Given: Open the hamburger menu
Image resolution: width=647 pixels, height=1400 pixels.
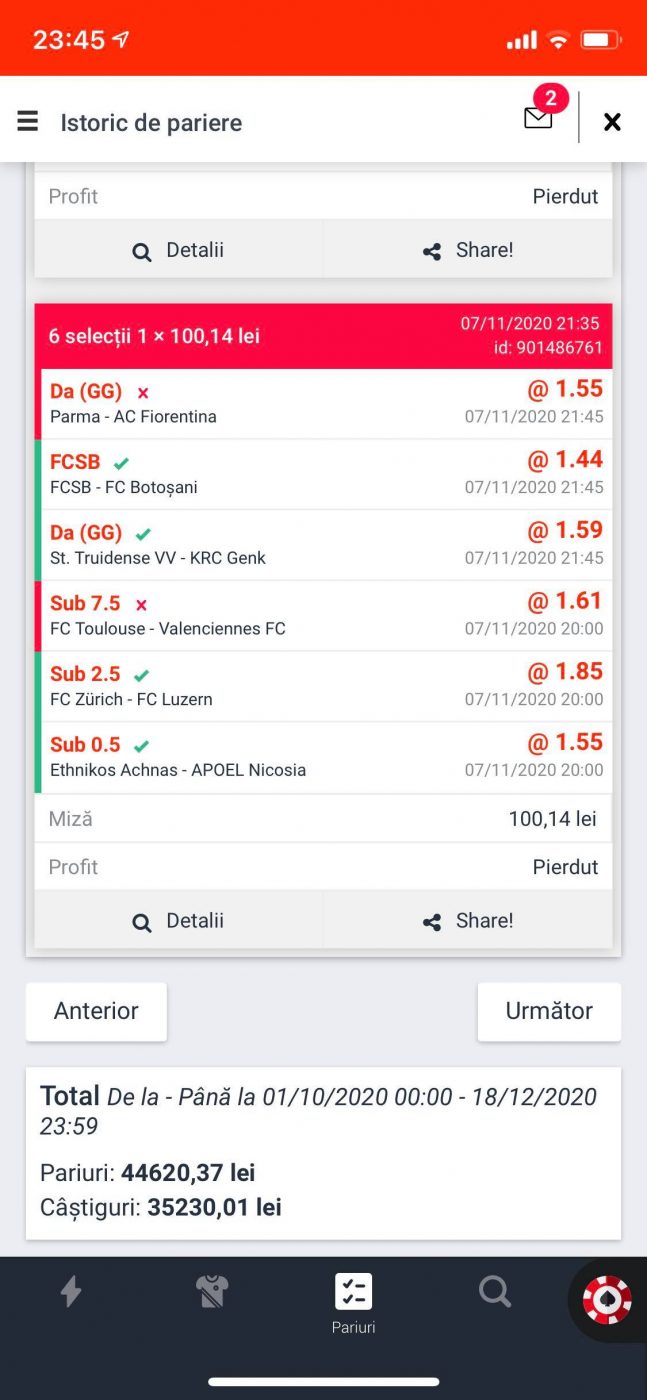Looking at the screenshot, I should pyautogui.click(x=28, y=122).
